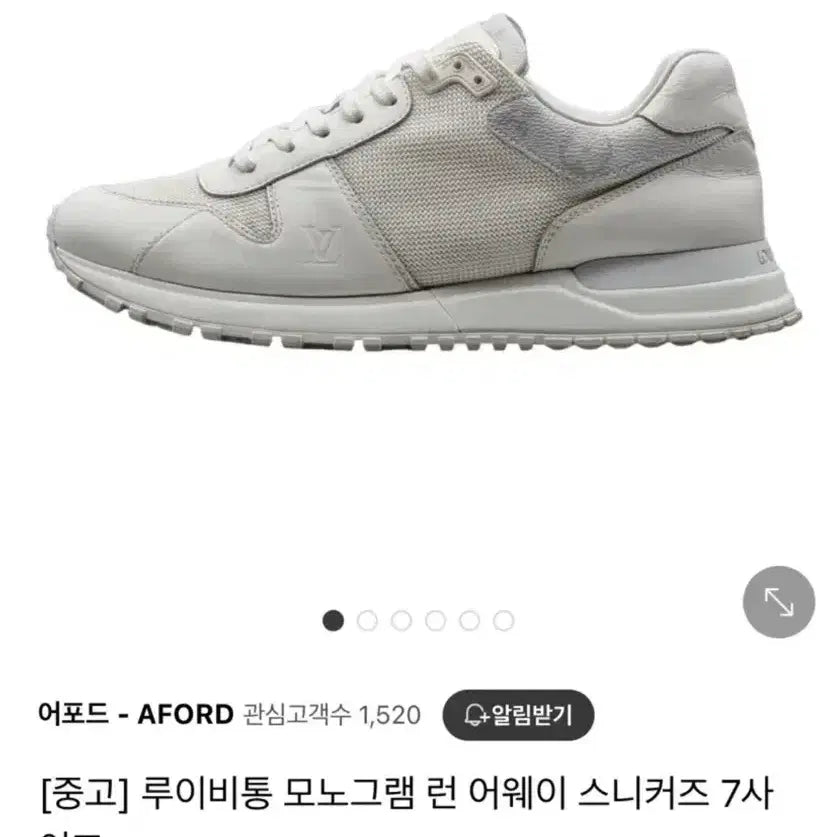Open the 어포드 - AFORD store page
The width and height of the screenshot is (837, 837).
(137, 715)
